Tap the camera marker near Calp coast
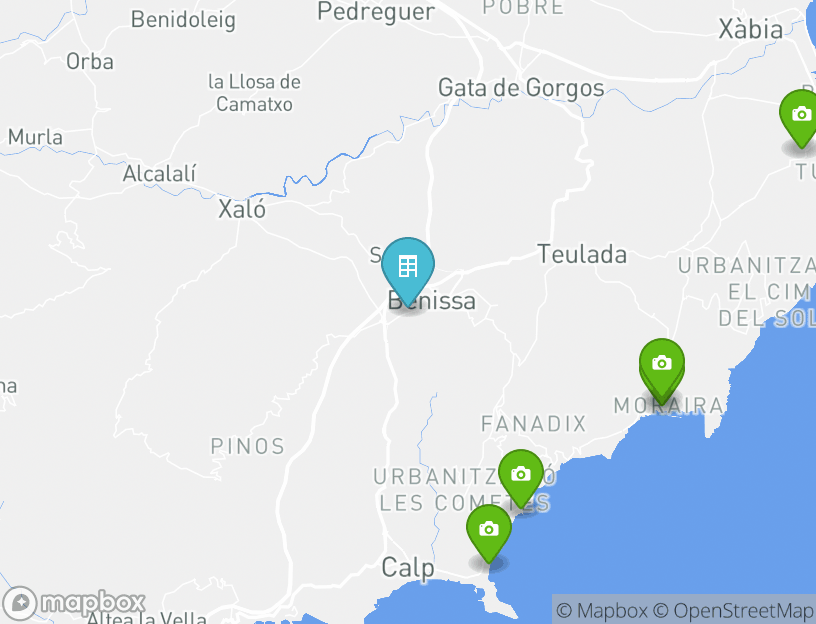This screenshot has height=624, width=816. 489,530
